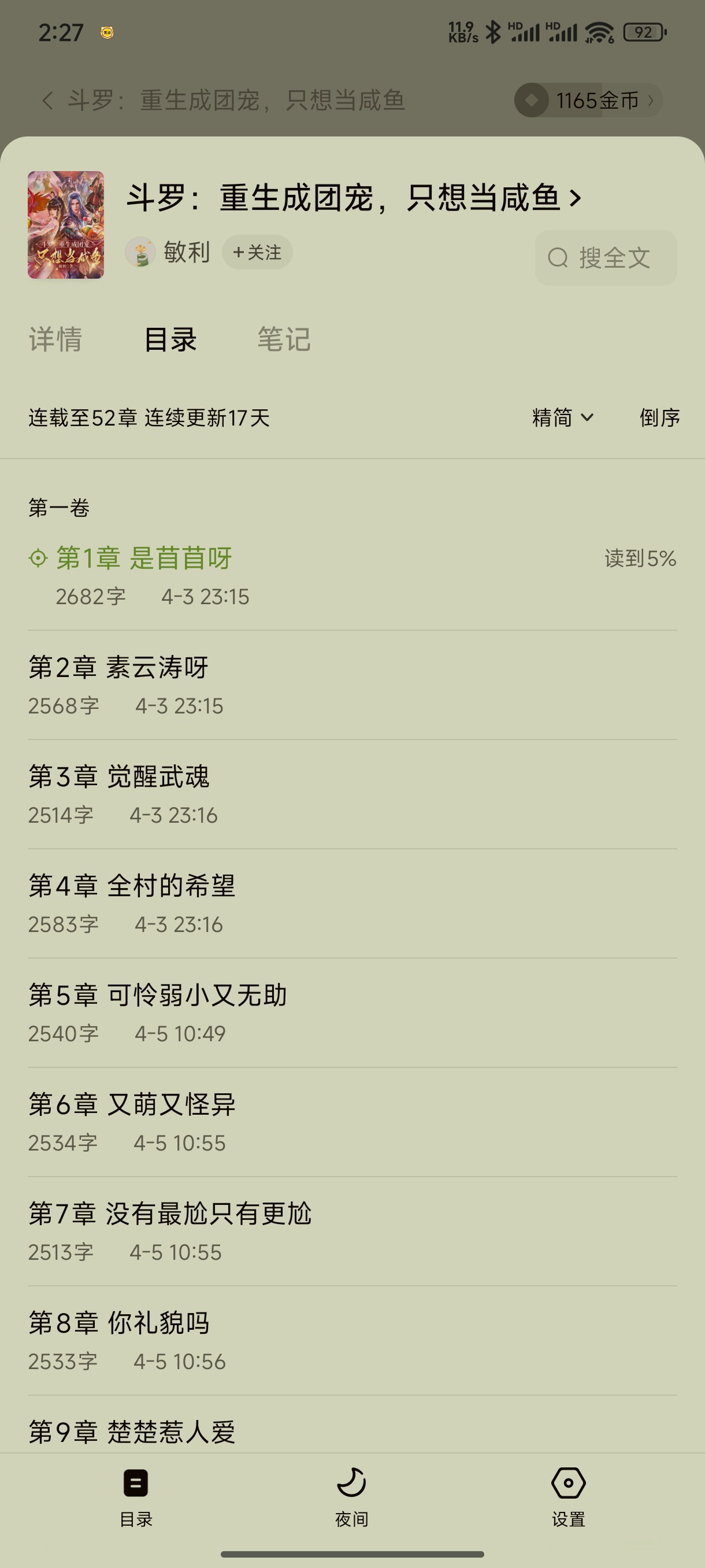Screen dimensions: 705x1568
Task: Open 第5章 可怜弱小又无助
Action: pyautogui.click(x=352, y=1013)
